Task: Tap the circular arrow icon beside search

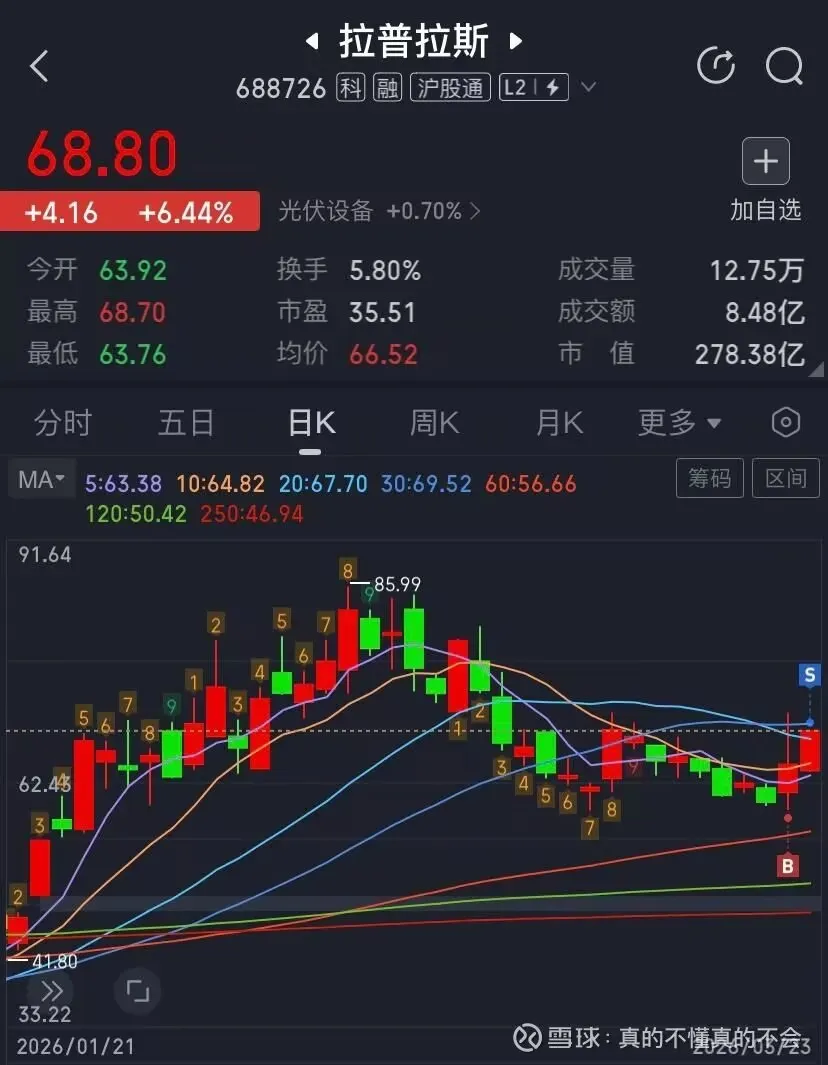Action: 715,66
